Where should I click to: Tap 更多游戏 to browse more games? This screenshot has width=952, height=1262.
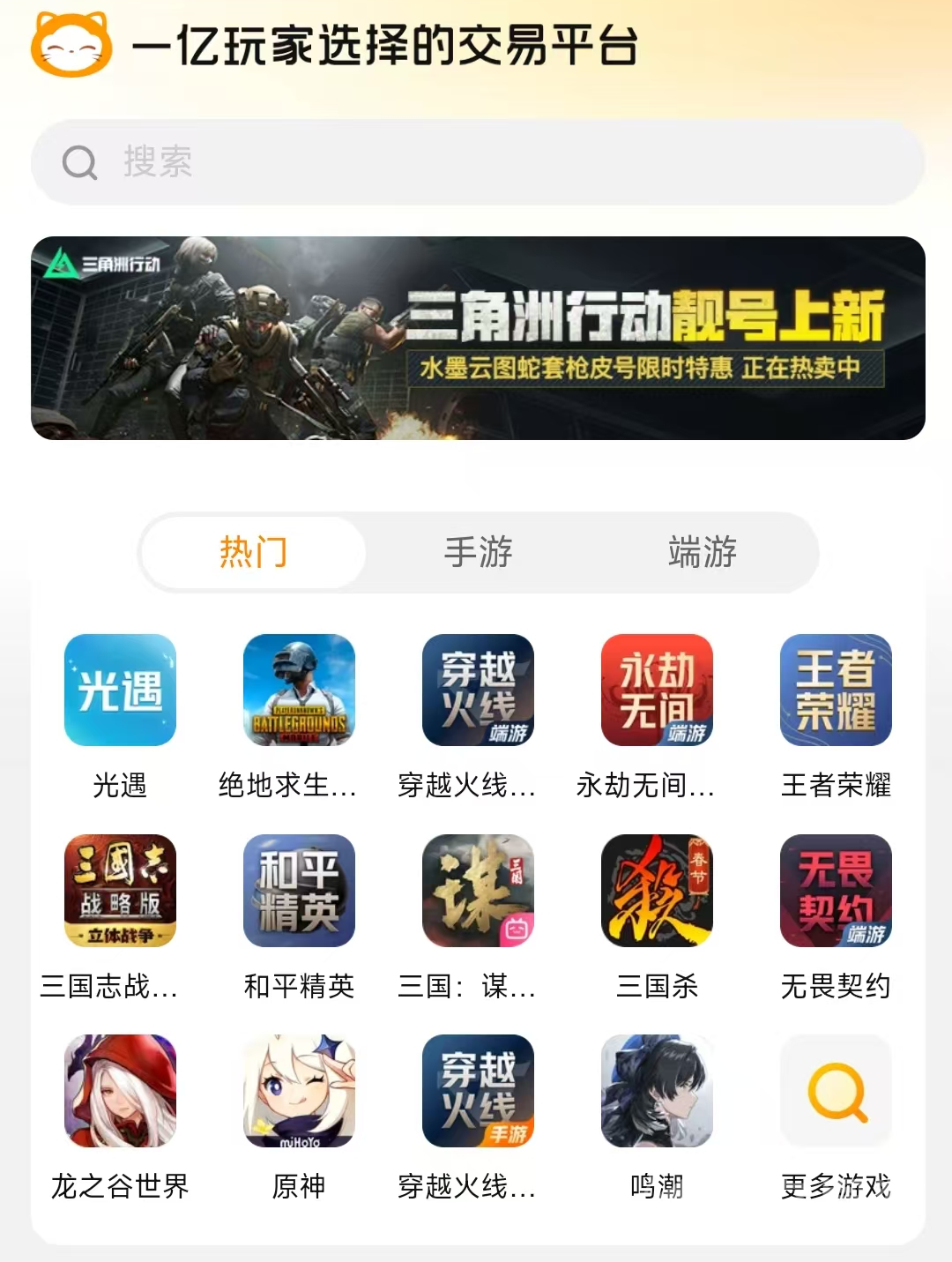[836, 1091]
